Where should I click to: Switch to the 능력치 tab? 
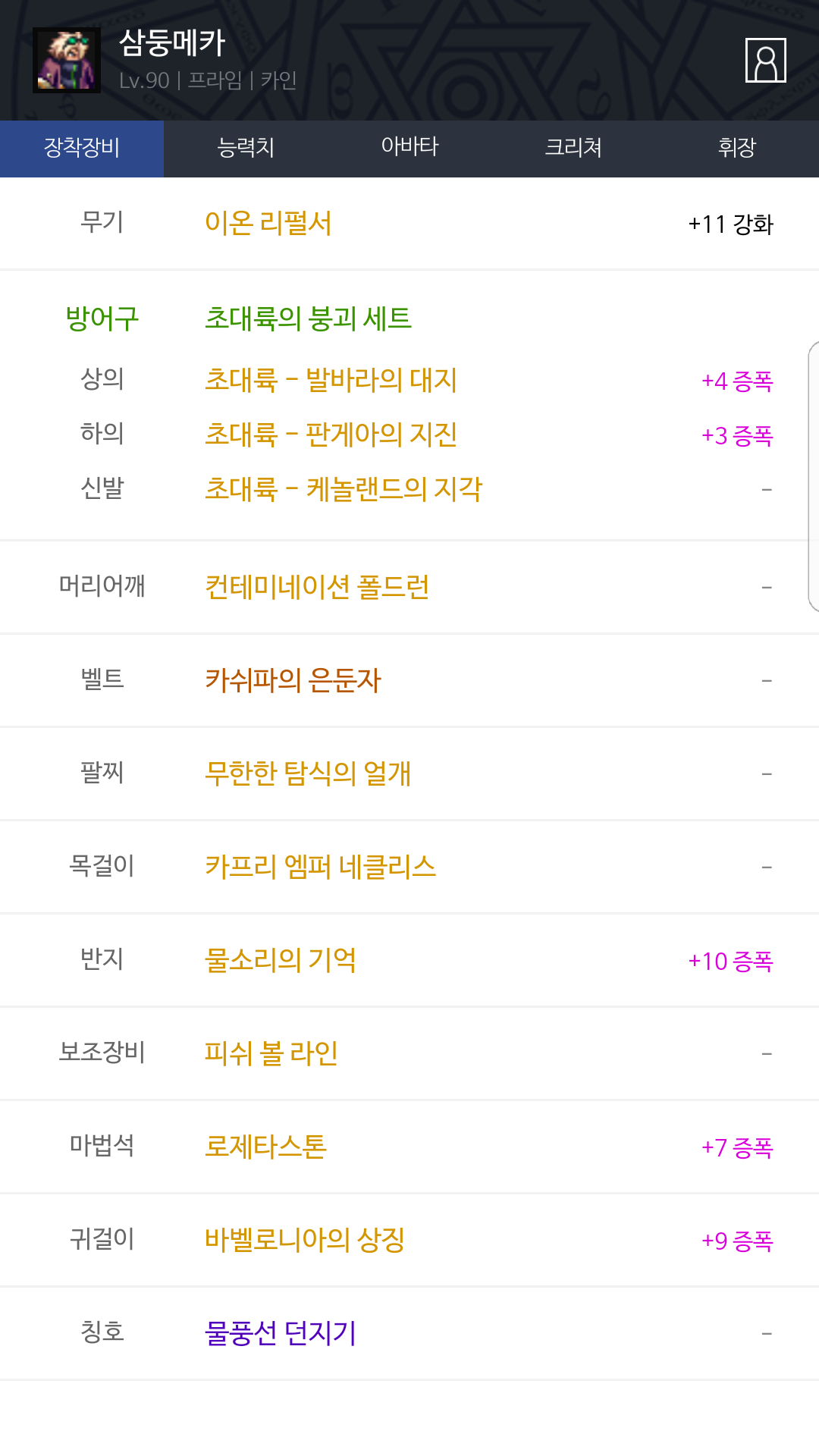246,148
